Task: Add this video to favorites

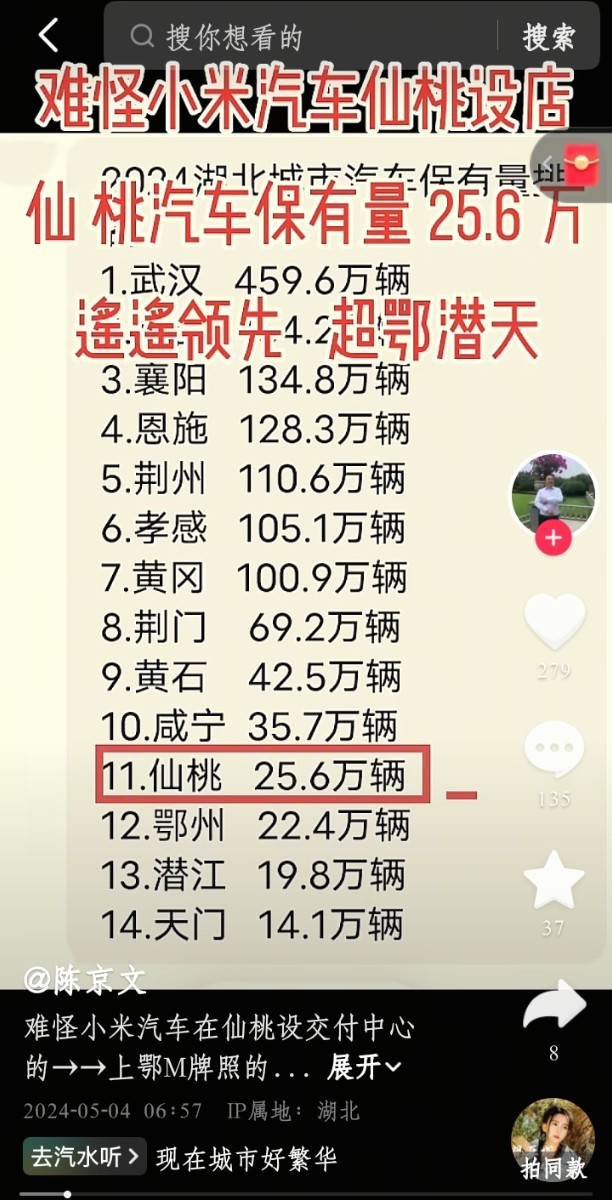Action: [554, 880]
